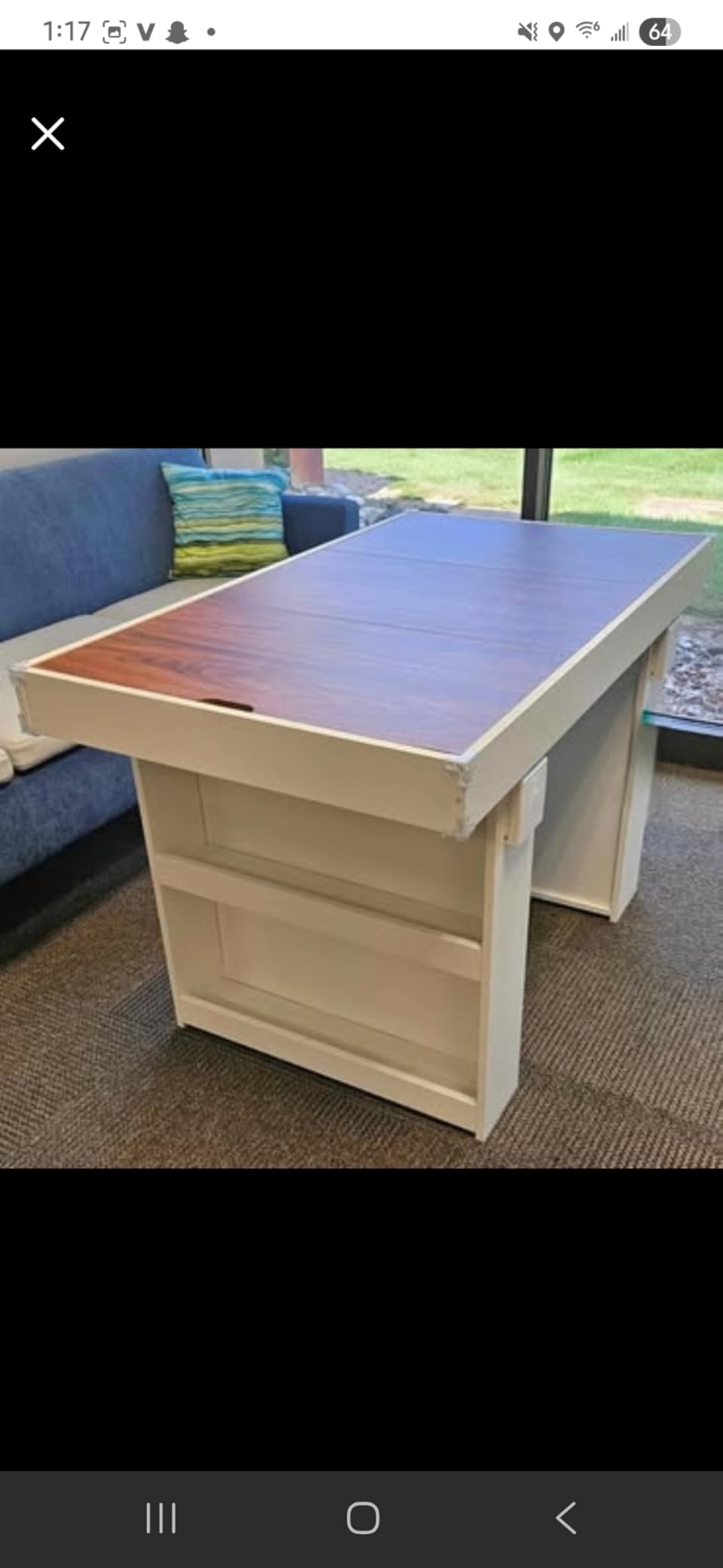
Task: Close the full-screen photo viewer
Action: tap(47, 134)
